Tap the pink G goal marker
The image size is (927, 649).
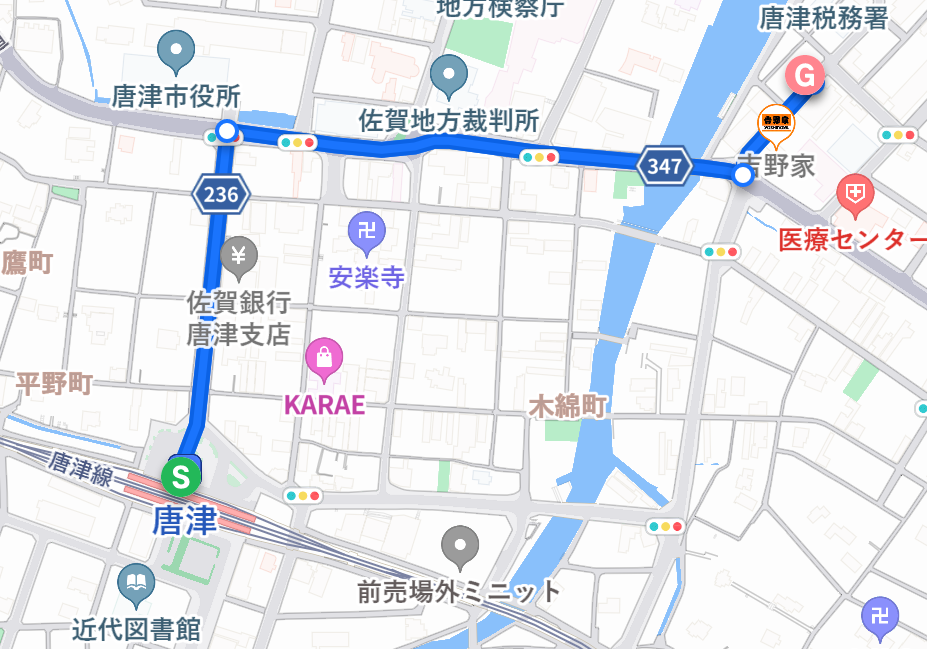coord(805,74)
